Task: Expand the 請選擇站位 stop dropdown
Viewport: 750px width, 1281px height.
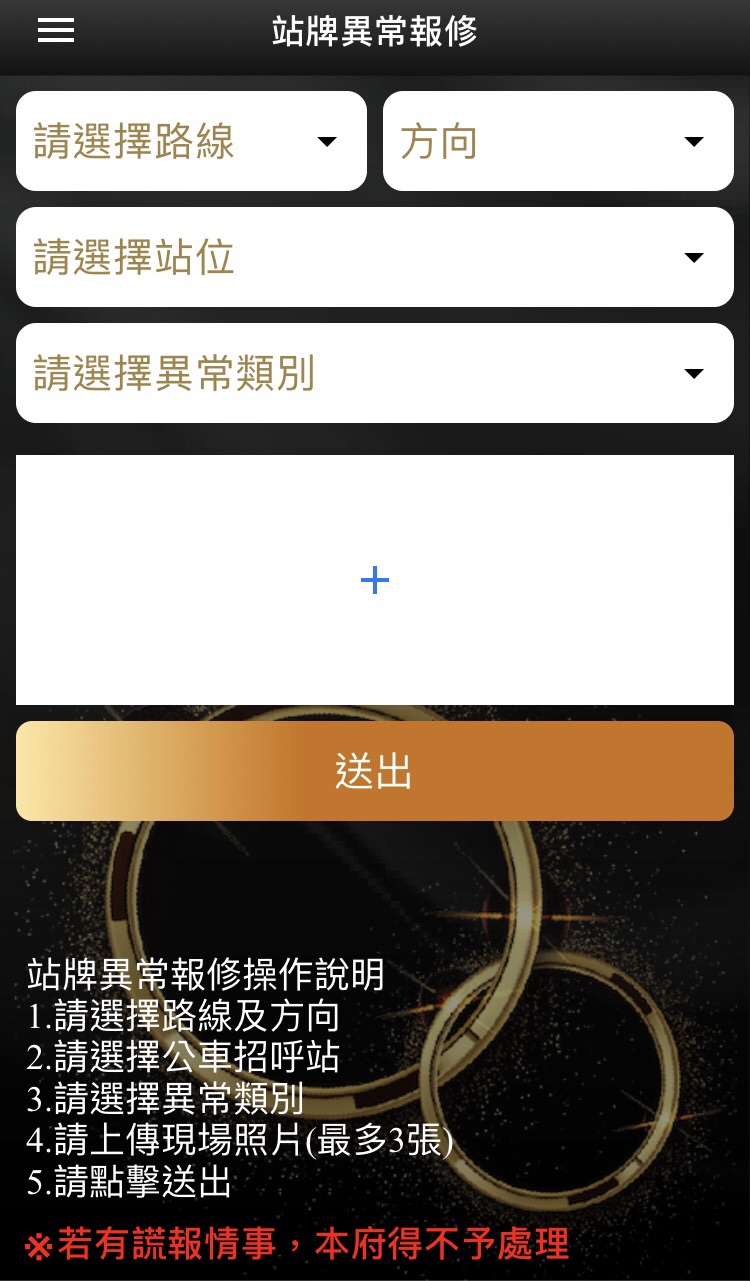Action: pyautogui.click(x=375, y=257)
